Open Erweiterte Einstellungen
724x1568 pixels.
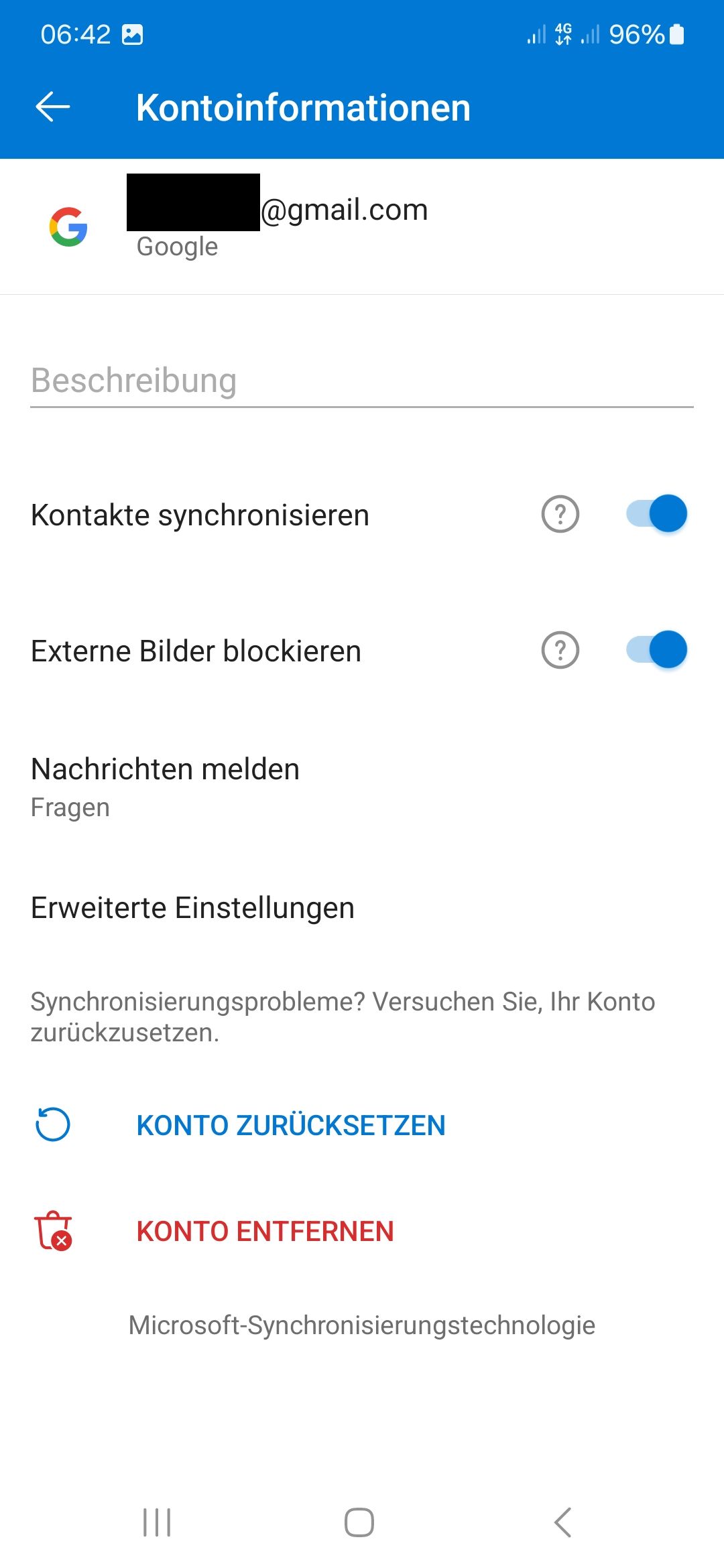193,908
